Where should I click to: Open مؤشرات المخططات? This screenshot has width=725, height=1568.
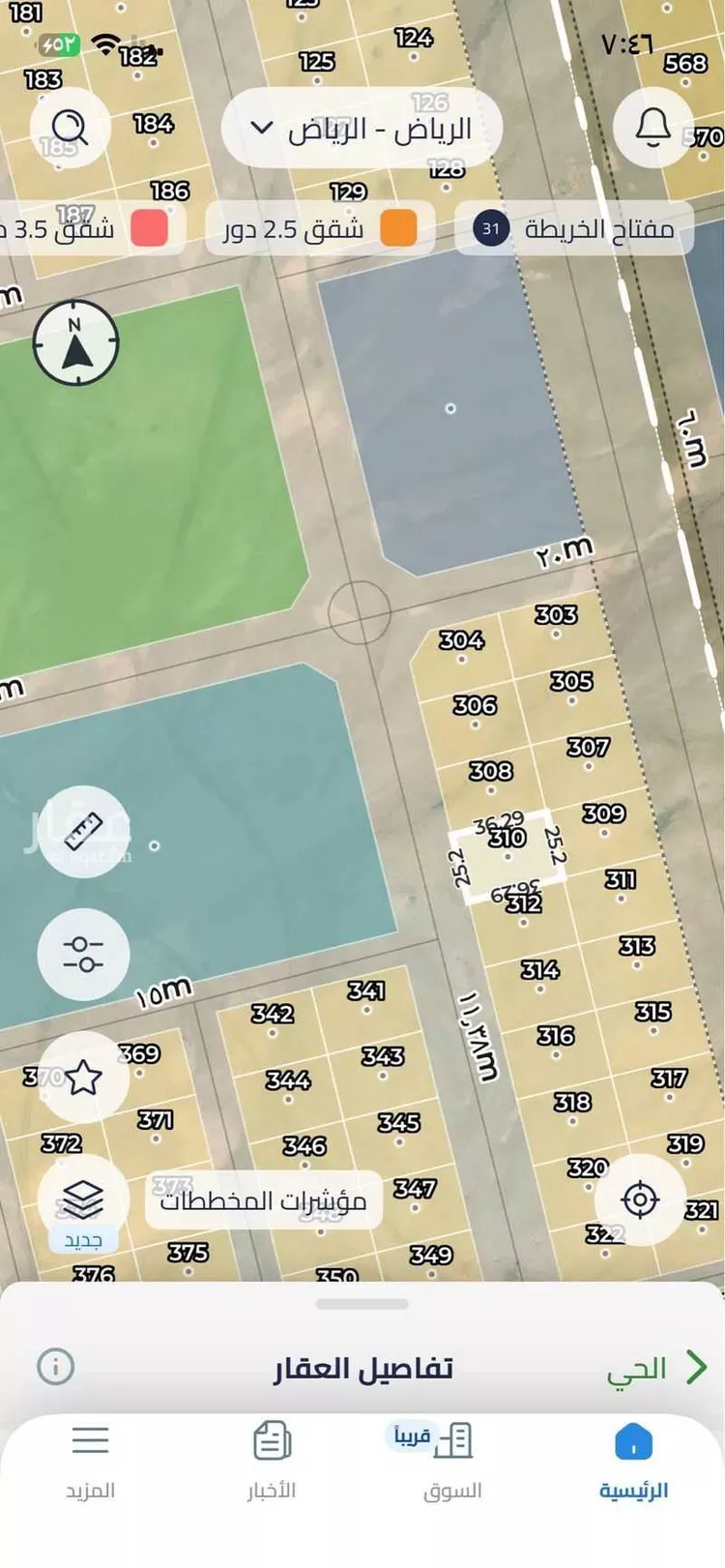click(x=263, y=1200)
